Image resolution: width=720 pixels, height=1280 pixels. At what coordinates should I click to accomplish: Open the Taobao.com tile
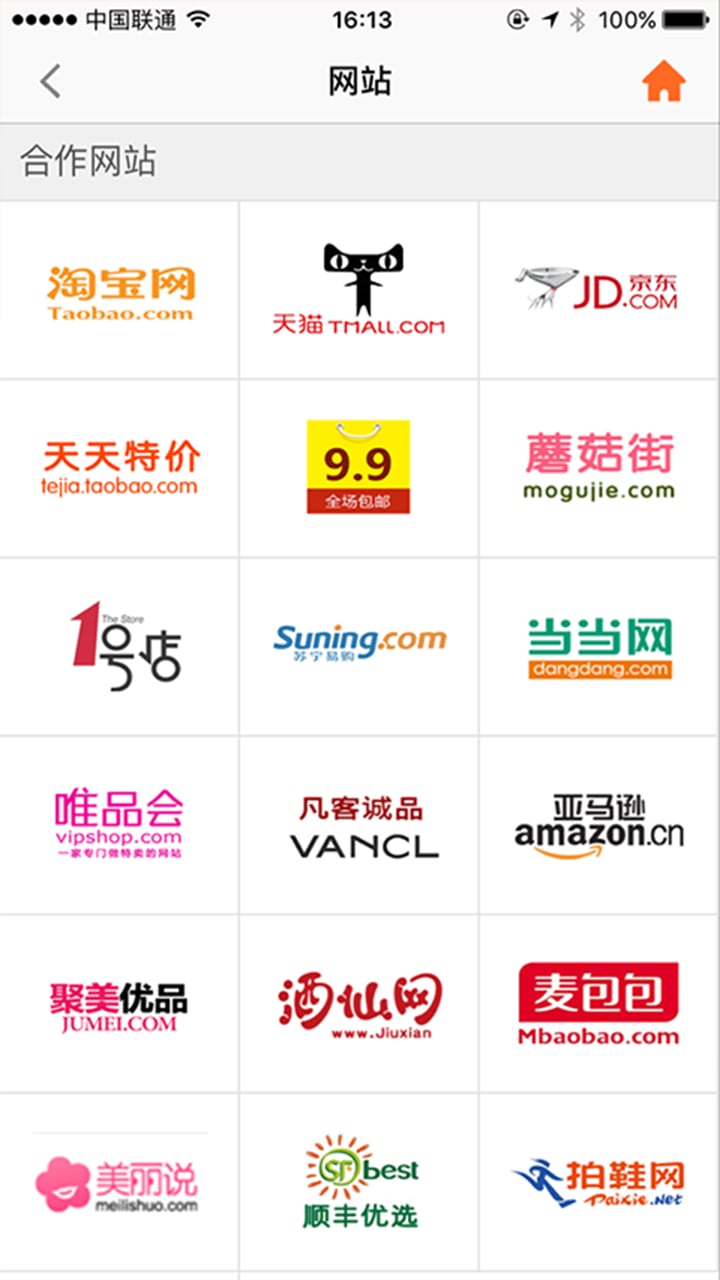click(120, 290)
